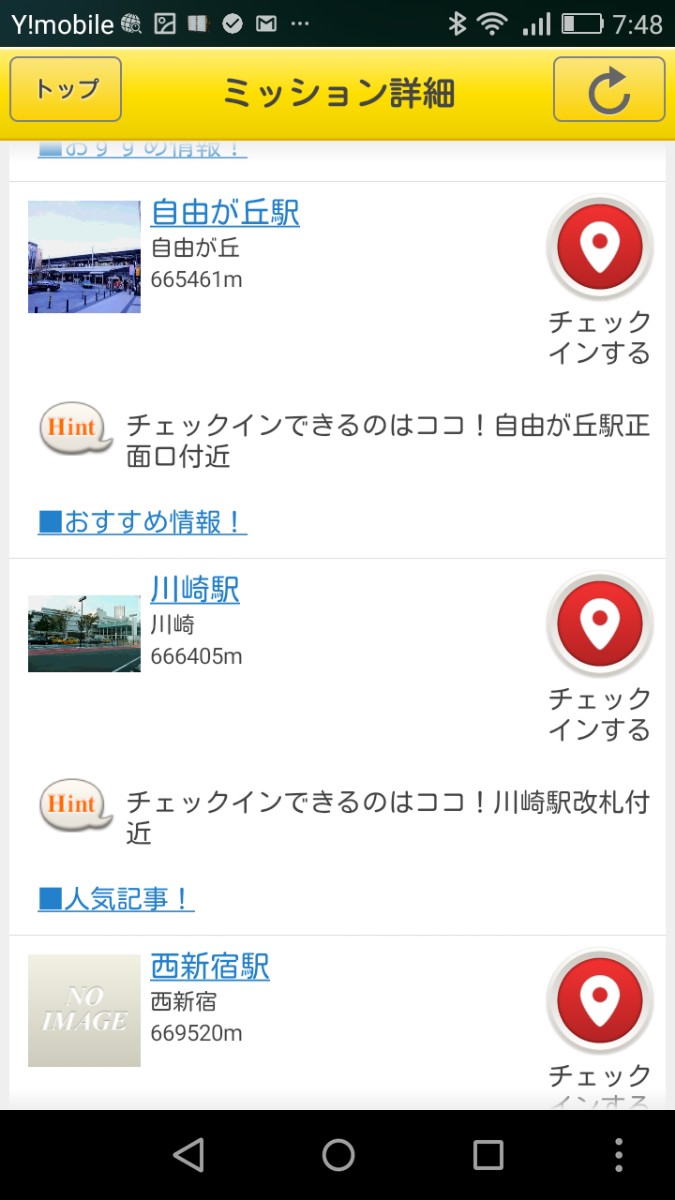This screenshot has width=675, height=1200.
Task: Check in at 川崎駅
Action: coord(599,624)
